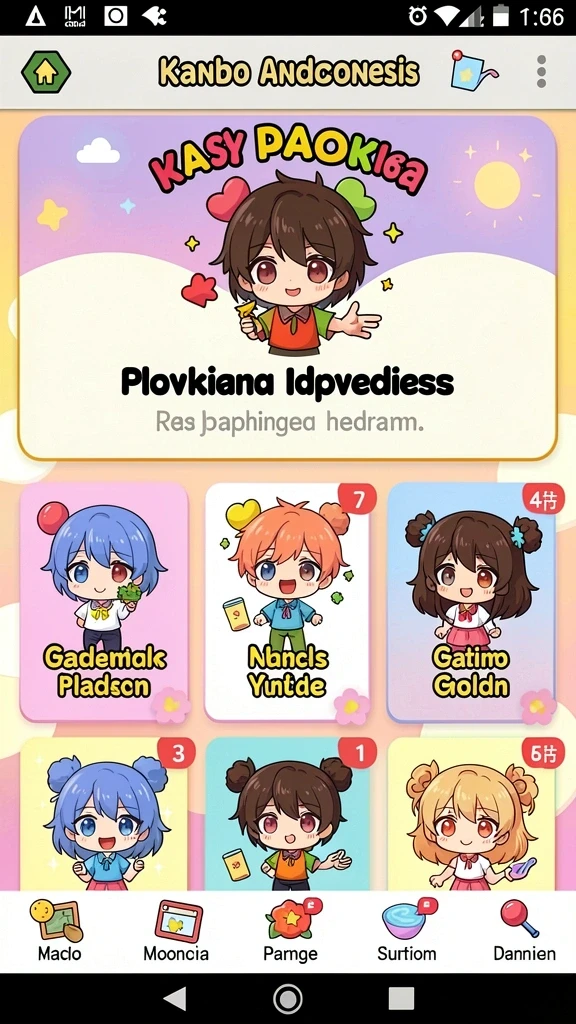The width and height of the screenshot is (576, 1024).
Task: Select the brown-haired character card with badge 1
Action: (287, 814)
